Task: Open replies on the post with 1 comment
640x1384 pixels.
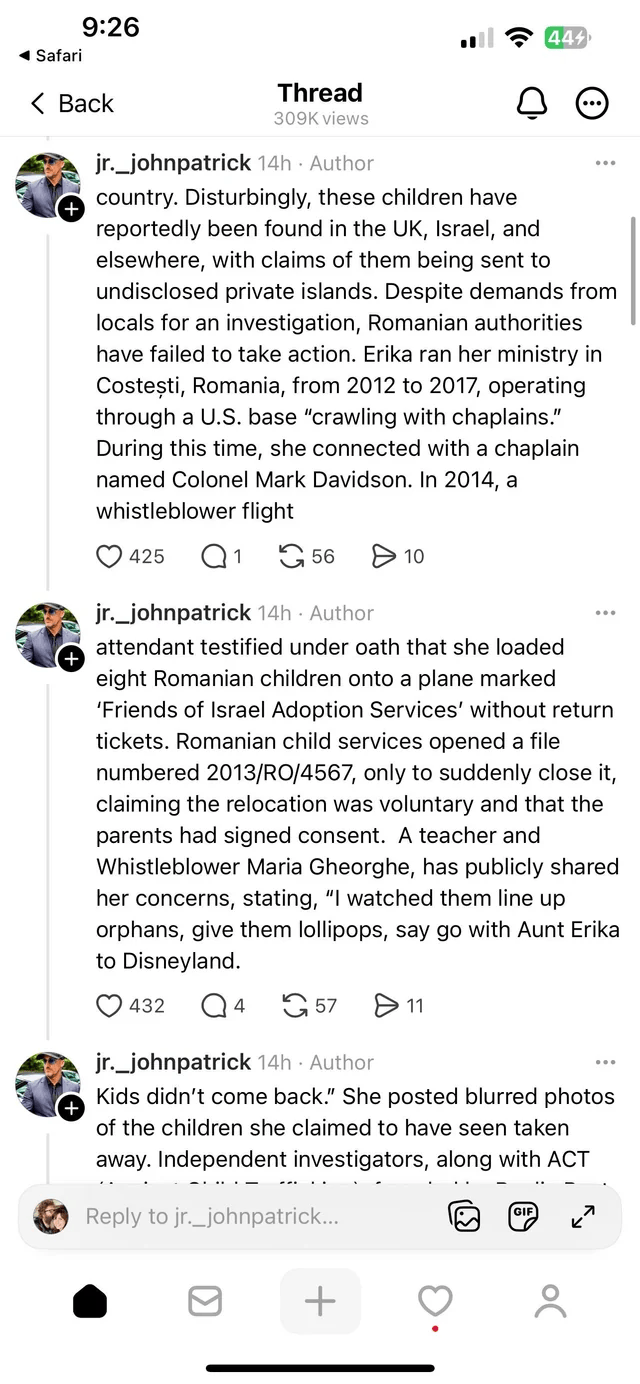Action: click(214, 556)
